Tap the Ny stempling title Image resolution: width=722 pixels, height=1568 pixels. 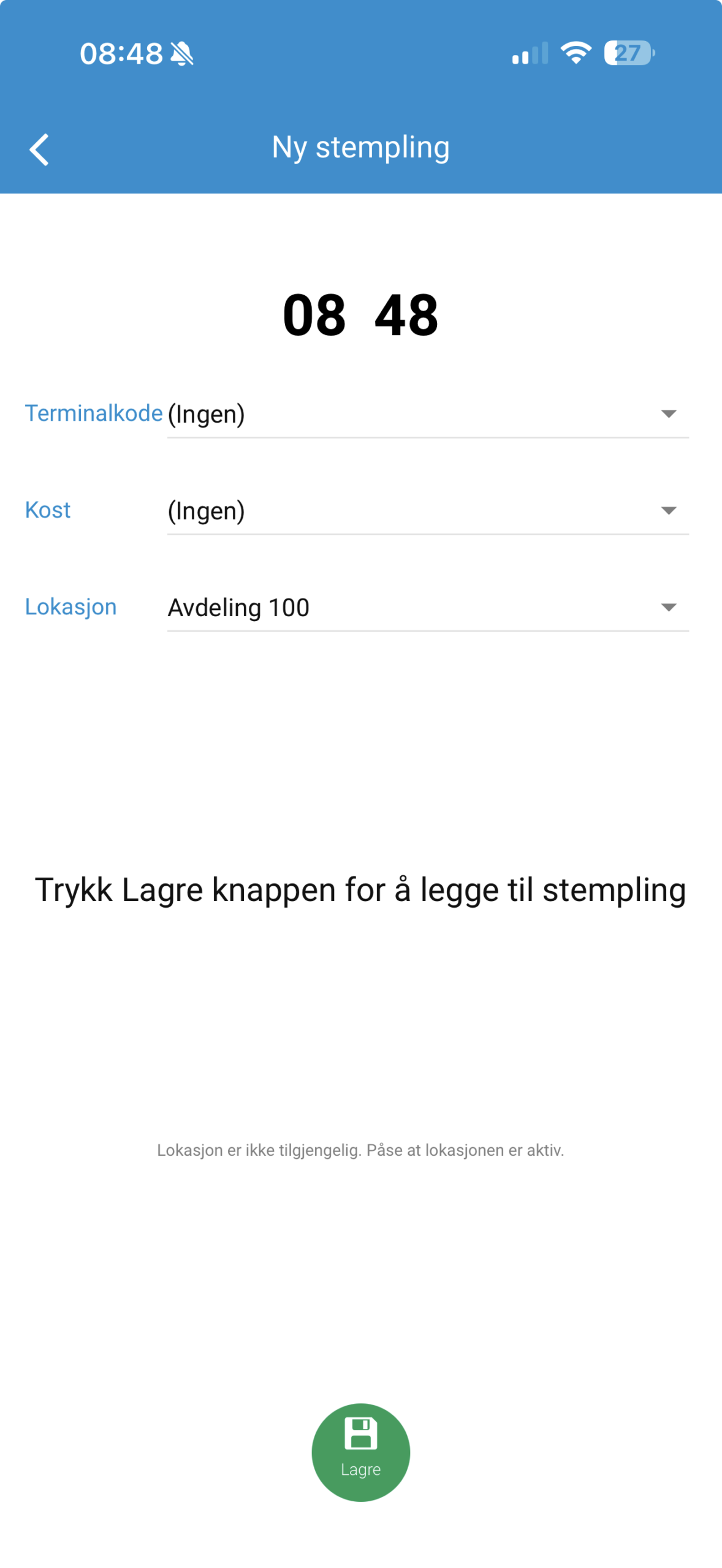(x=361, y=147)
